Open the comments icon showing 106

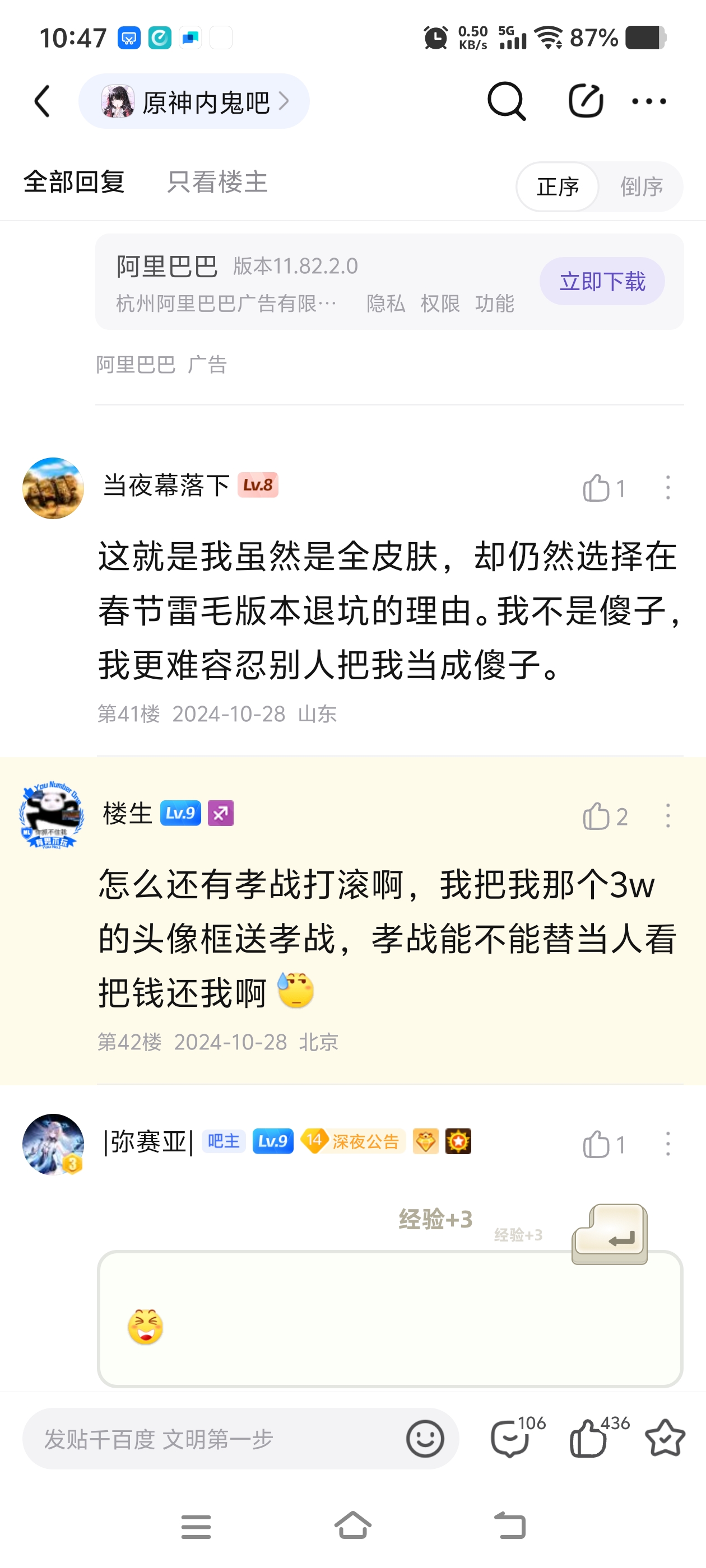tap(510, 1439)
